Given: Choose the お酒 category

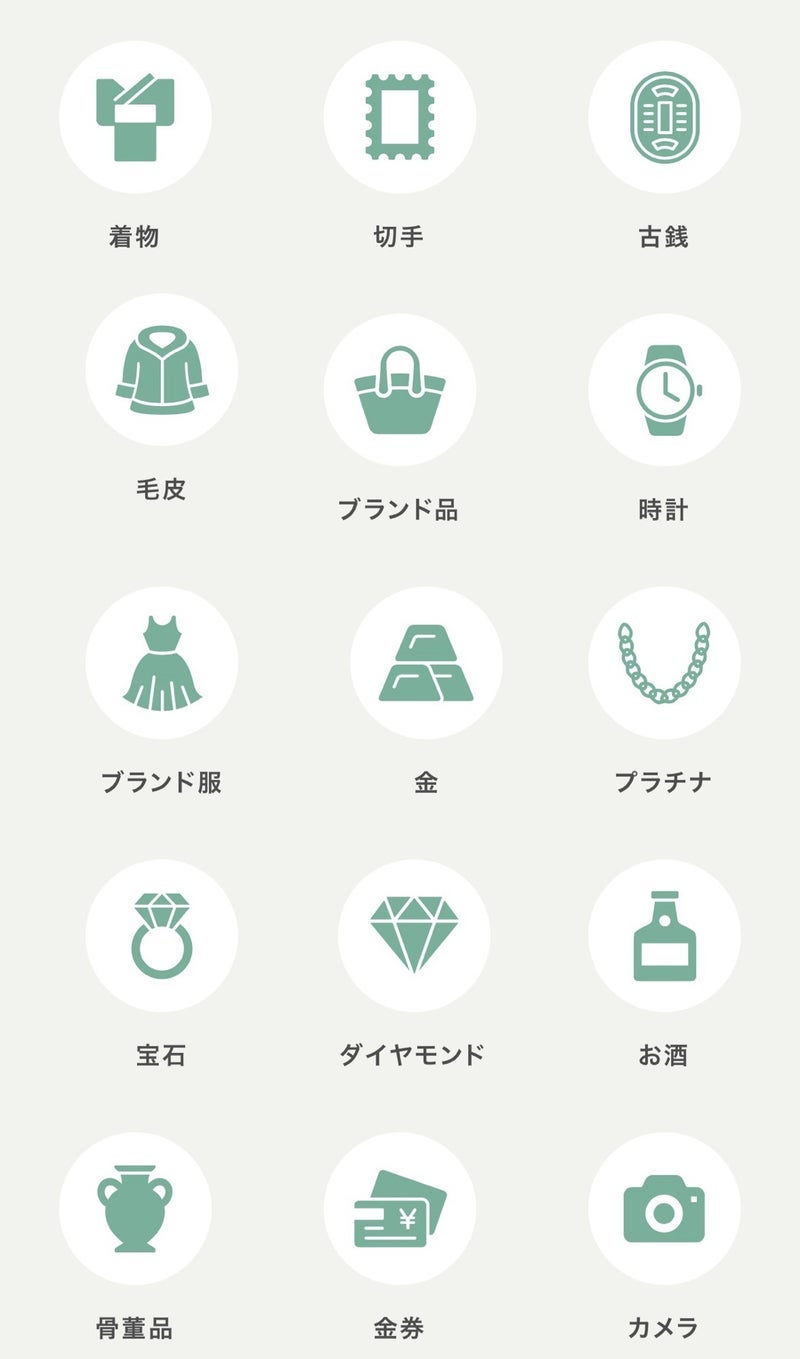Looking at the screenshot, I should coord(664,935).
